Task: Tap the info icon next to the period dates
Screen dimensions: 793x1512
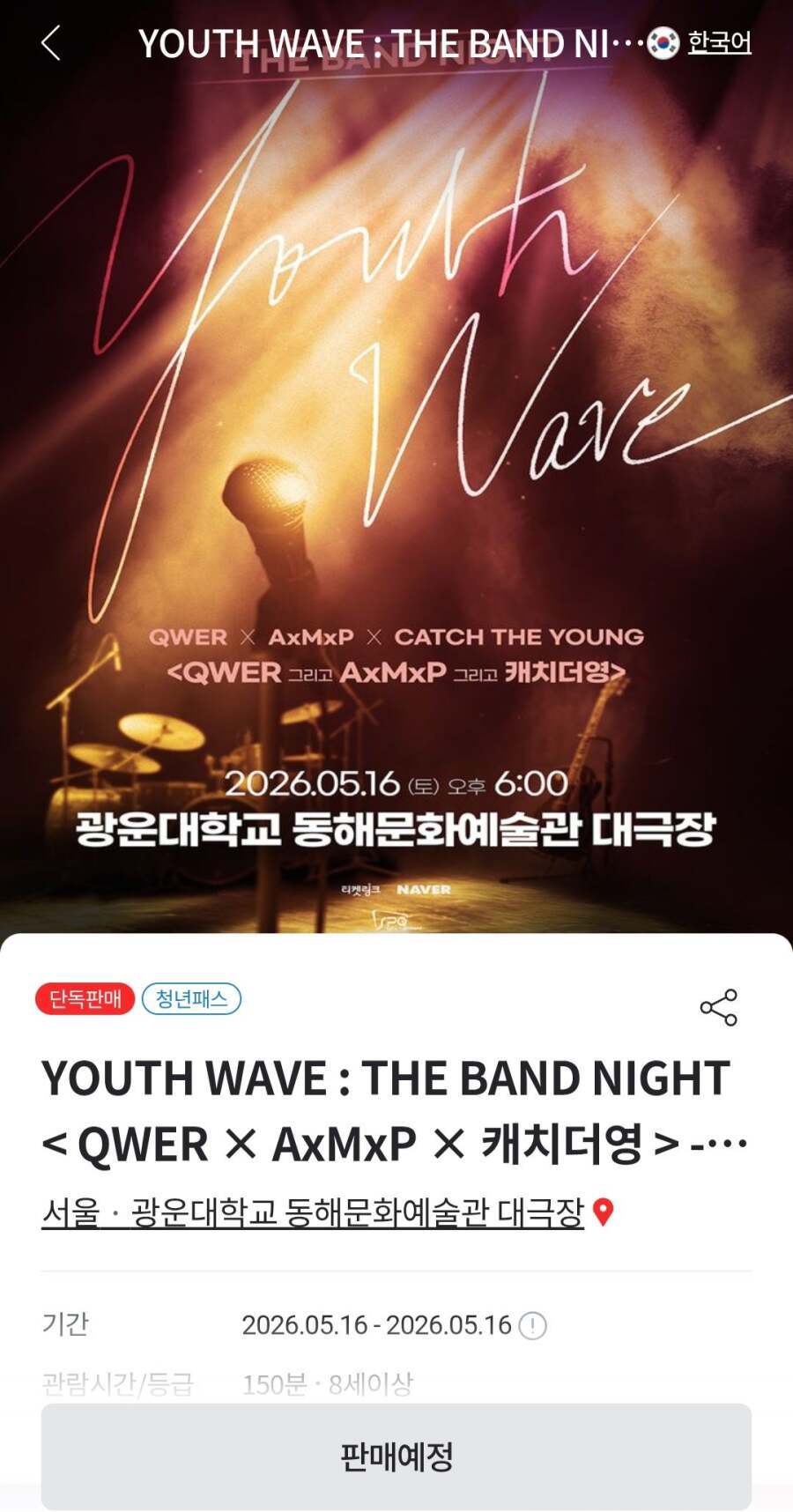Action: click(532, 1325)
